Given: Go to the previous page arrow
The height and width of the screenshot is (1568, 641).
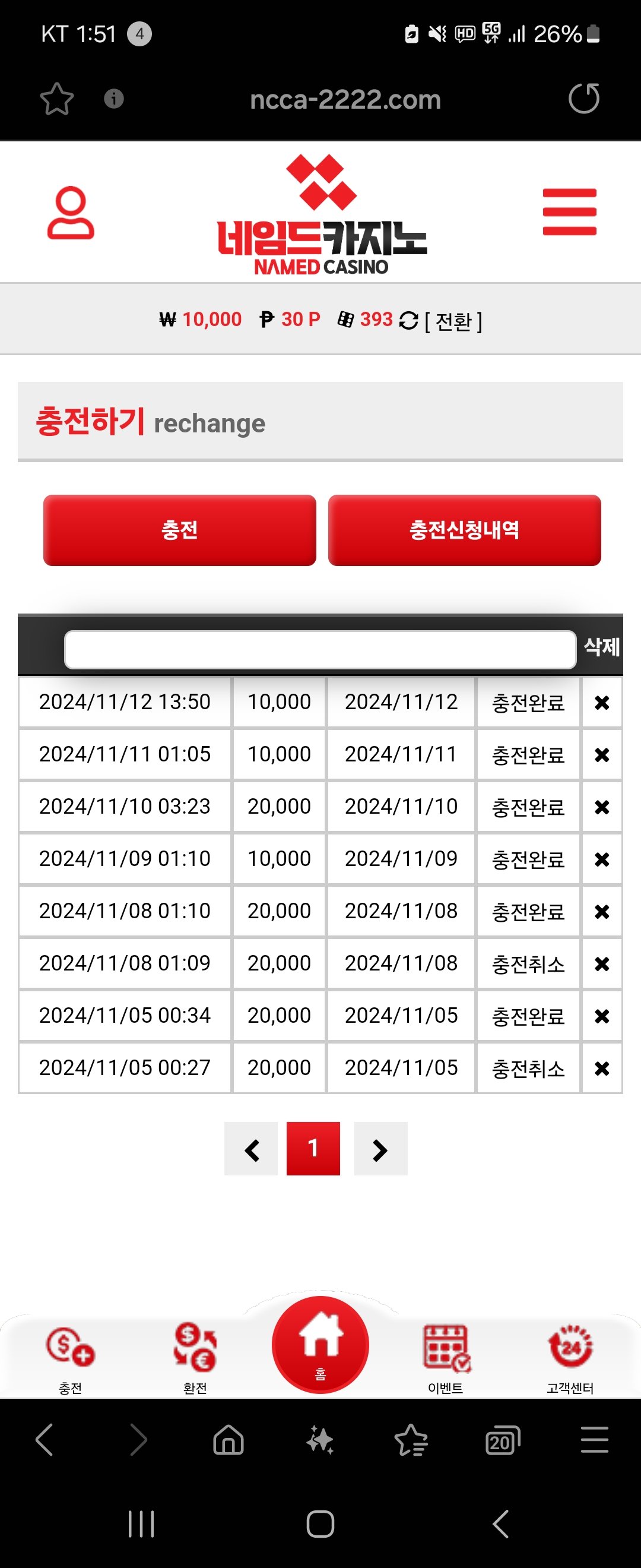Looking at the screenshot, I should pyautogui.click(x=251, y=1149).
